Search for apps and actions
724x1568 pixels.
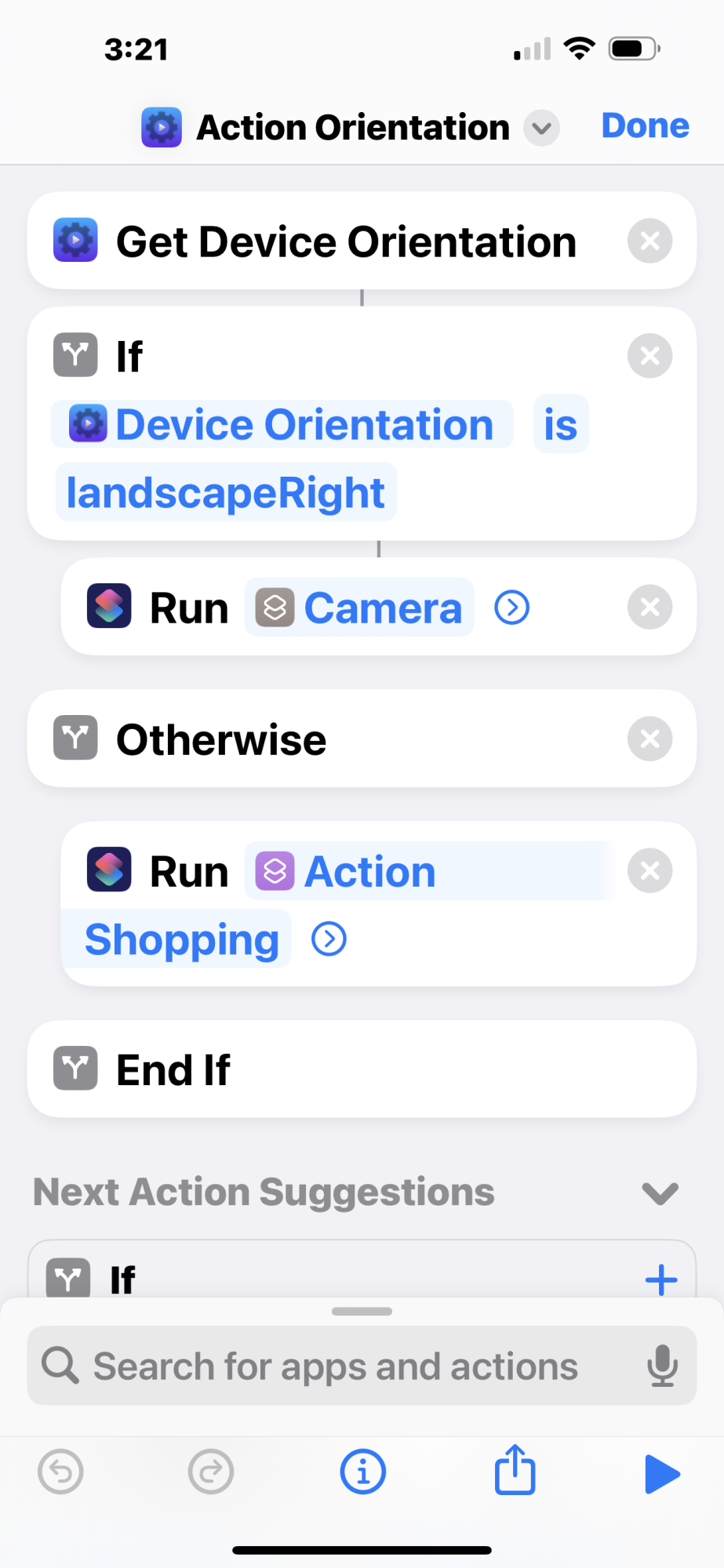coord(336,1367)
